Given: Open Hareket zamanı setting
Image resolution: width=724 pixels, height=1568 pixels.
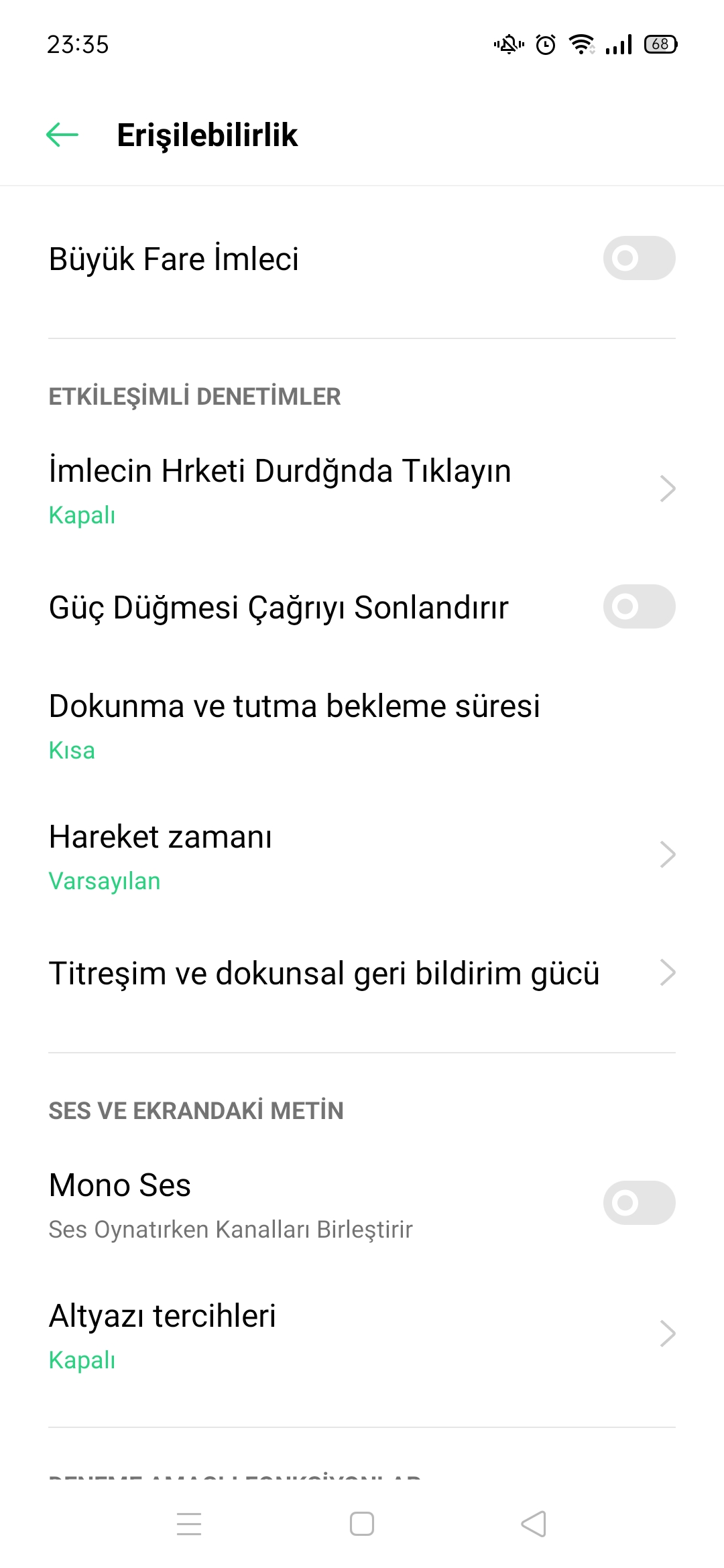Looking at the screenshot, I should click(x=362, y=856).
